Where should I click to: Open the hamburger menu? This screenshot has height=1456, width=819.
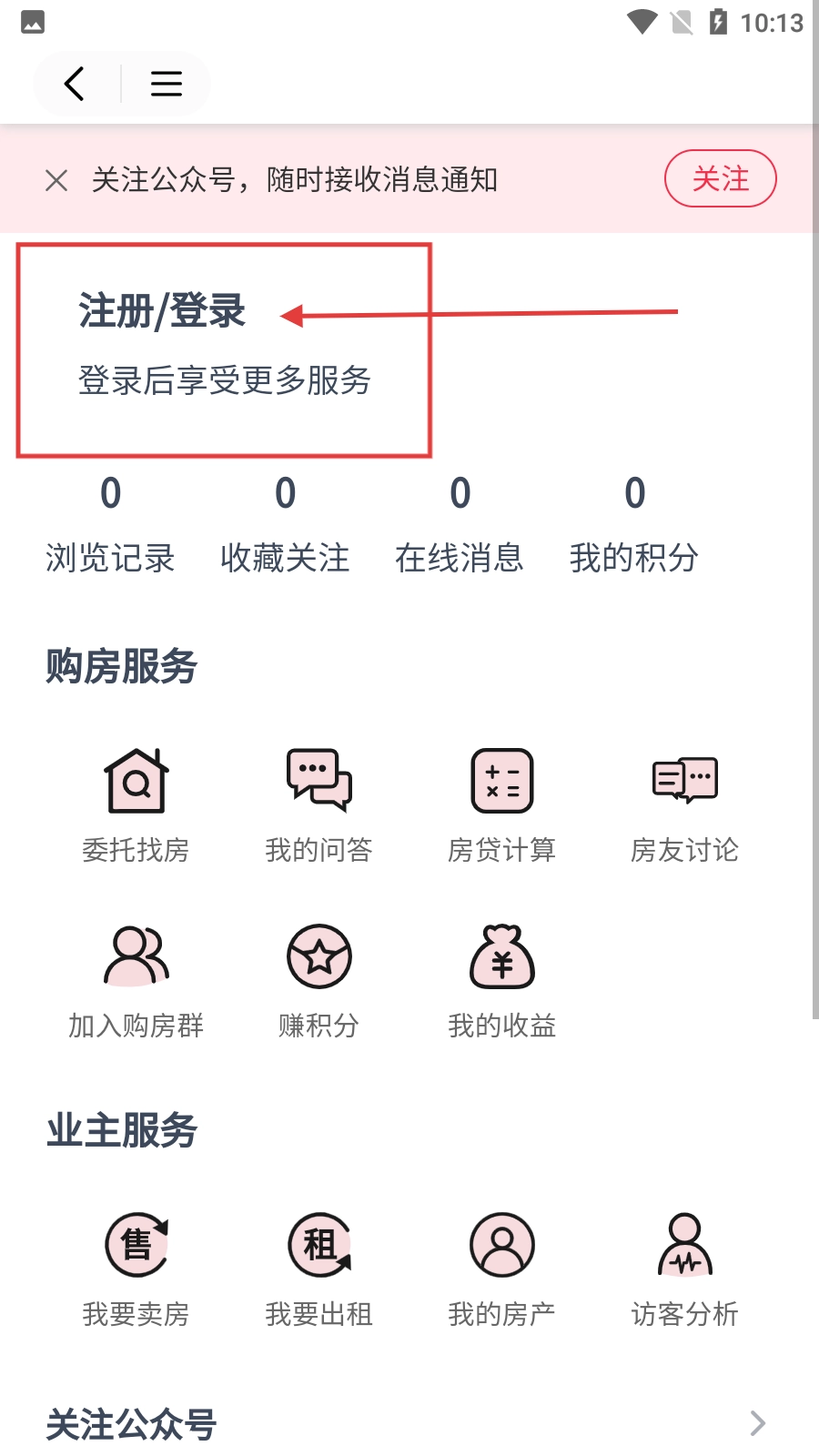167,84
